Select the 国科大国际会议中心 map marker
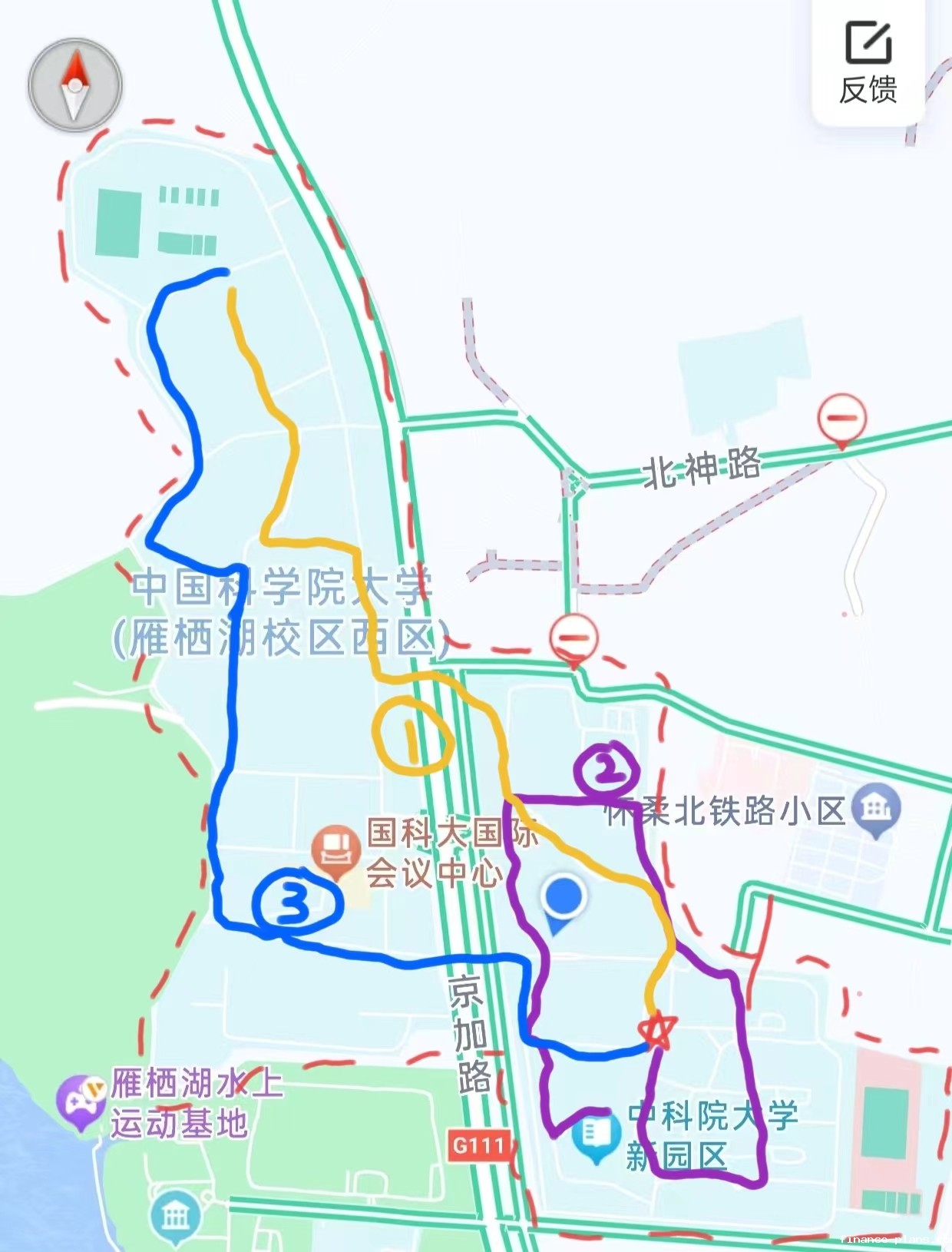This screenshot has height=1252, width=952. coord(336,850)
